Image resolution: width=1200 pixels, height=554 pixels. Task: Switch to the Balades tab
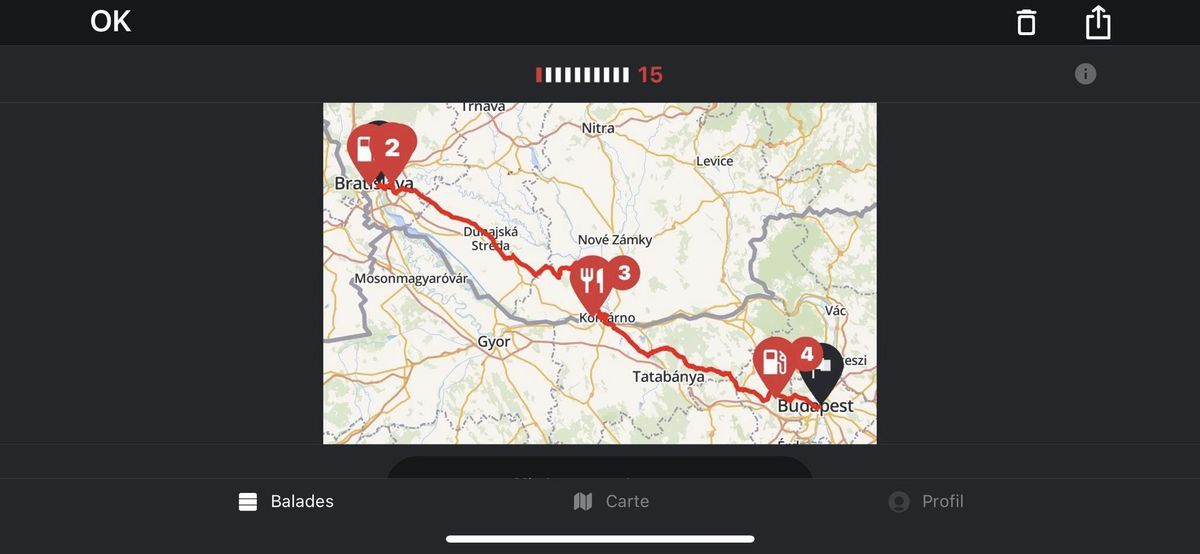coord(286,502)
